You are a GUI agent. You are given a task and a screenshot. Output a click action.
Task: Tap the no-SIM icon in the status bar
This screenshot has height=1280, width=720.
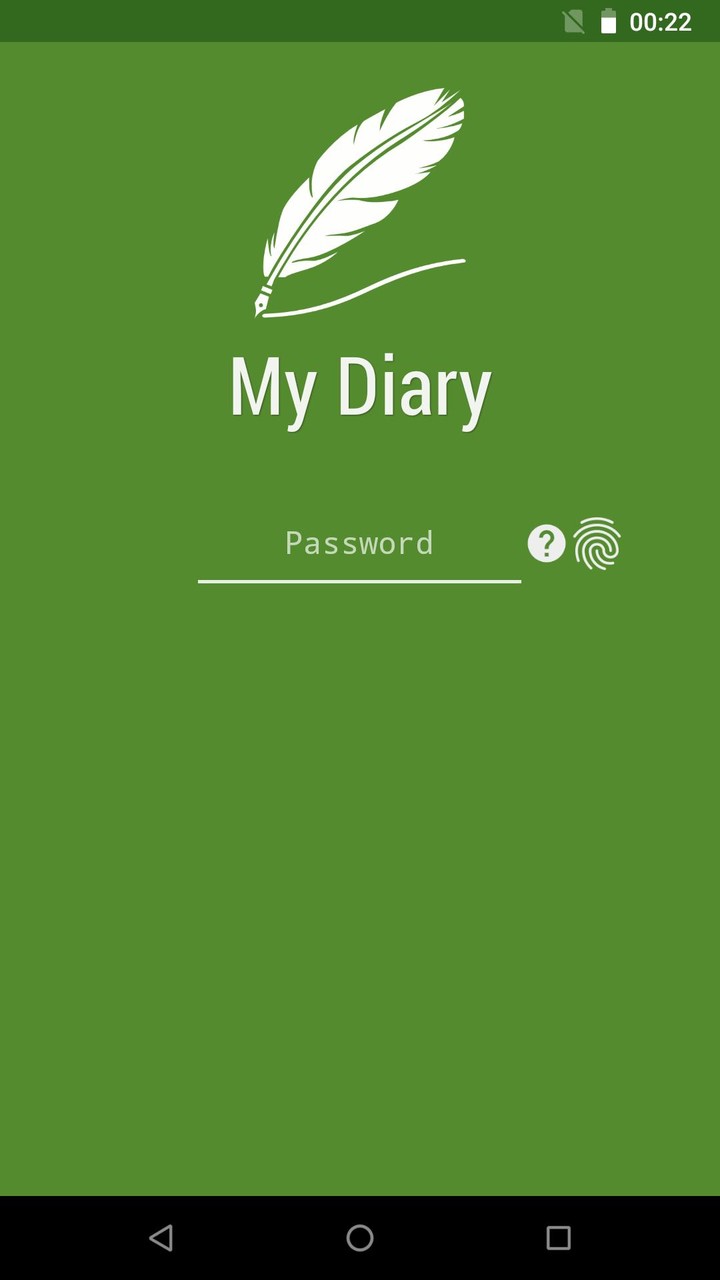pyautogui.click(x=572, y=21)
